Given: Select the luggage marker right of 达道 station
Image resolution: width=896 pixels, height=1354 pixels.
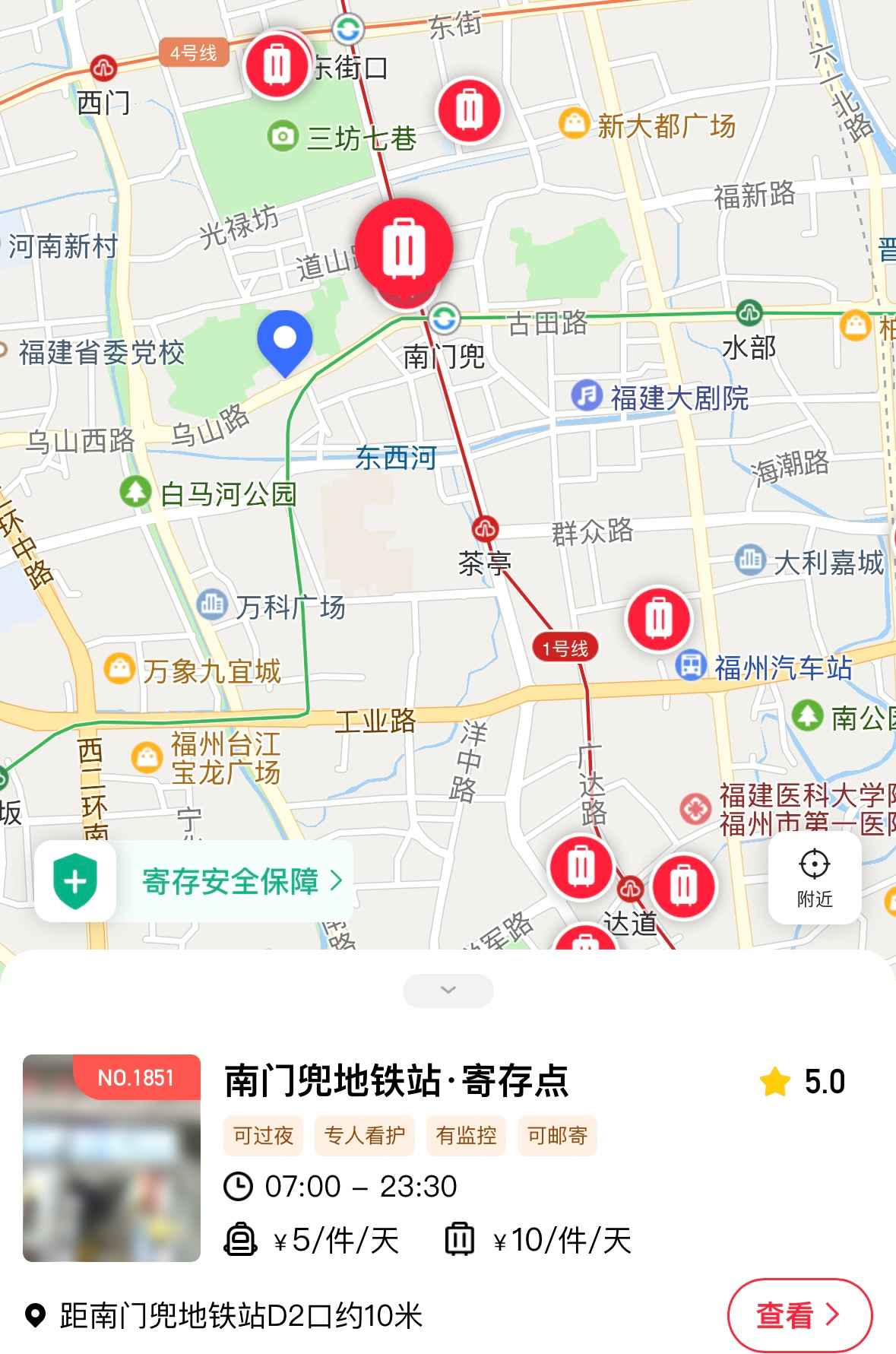Looking at the screenshot, I should (x=682, y=886).
